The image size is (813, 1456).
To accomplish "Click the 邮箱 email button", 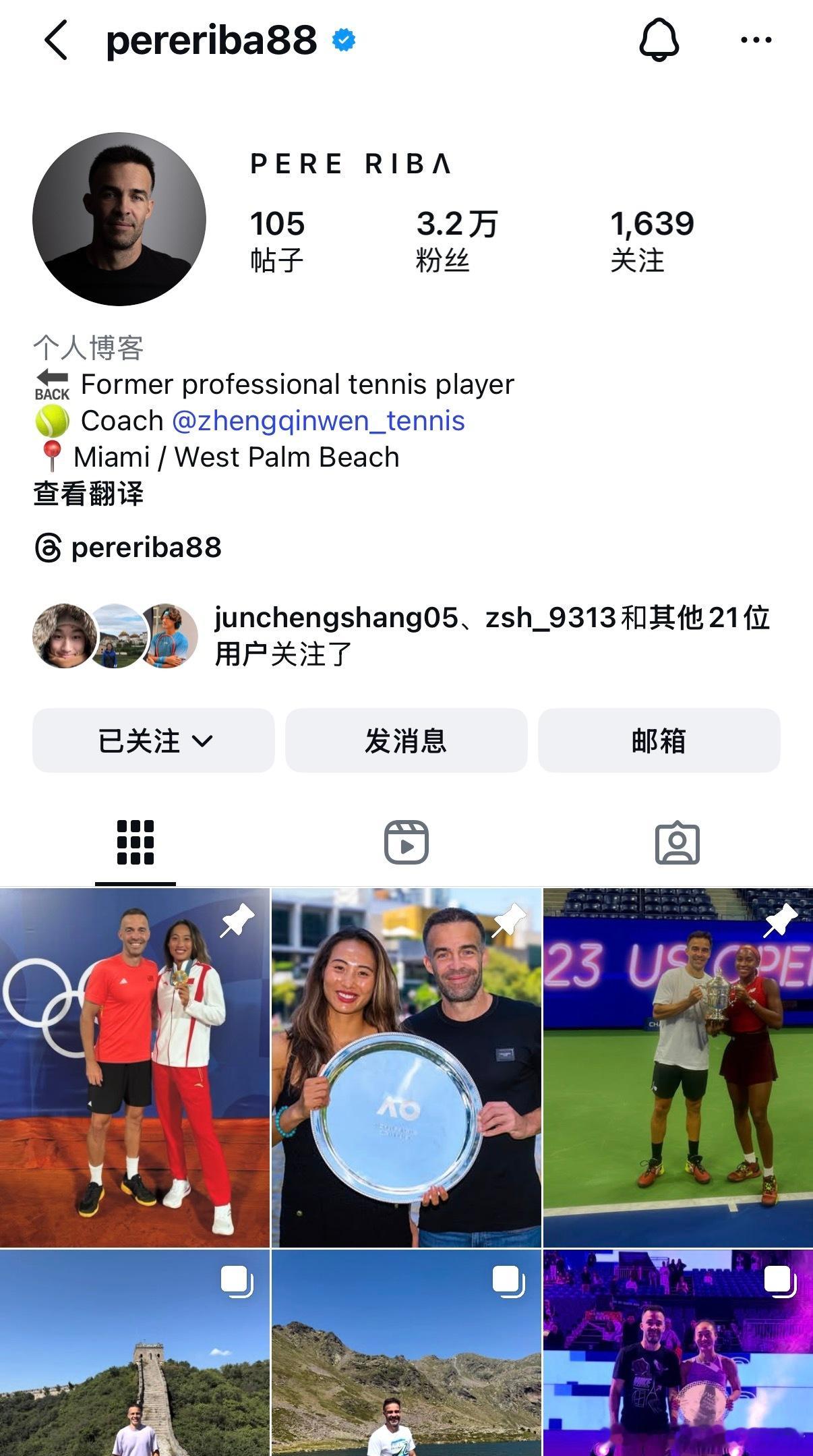I will point(659,740).
